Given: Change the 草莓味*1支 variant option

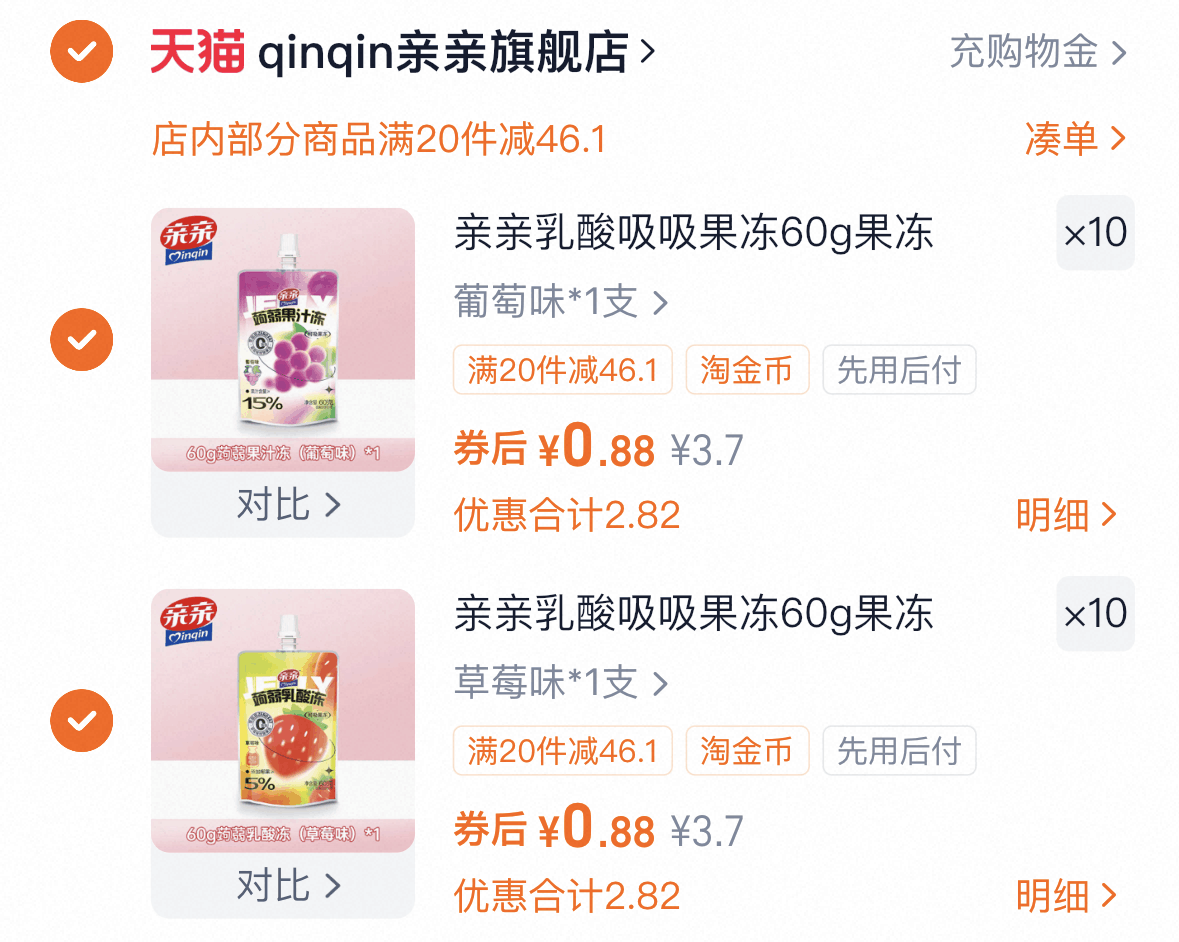Looking at the screenshot, I should [x=561, y=683].
